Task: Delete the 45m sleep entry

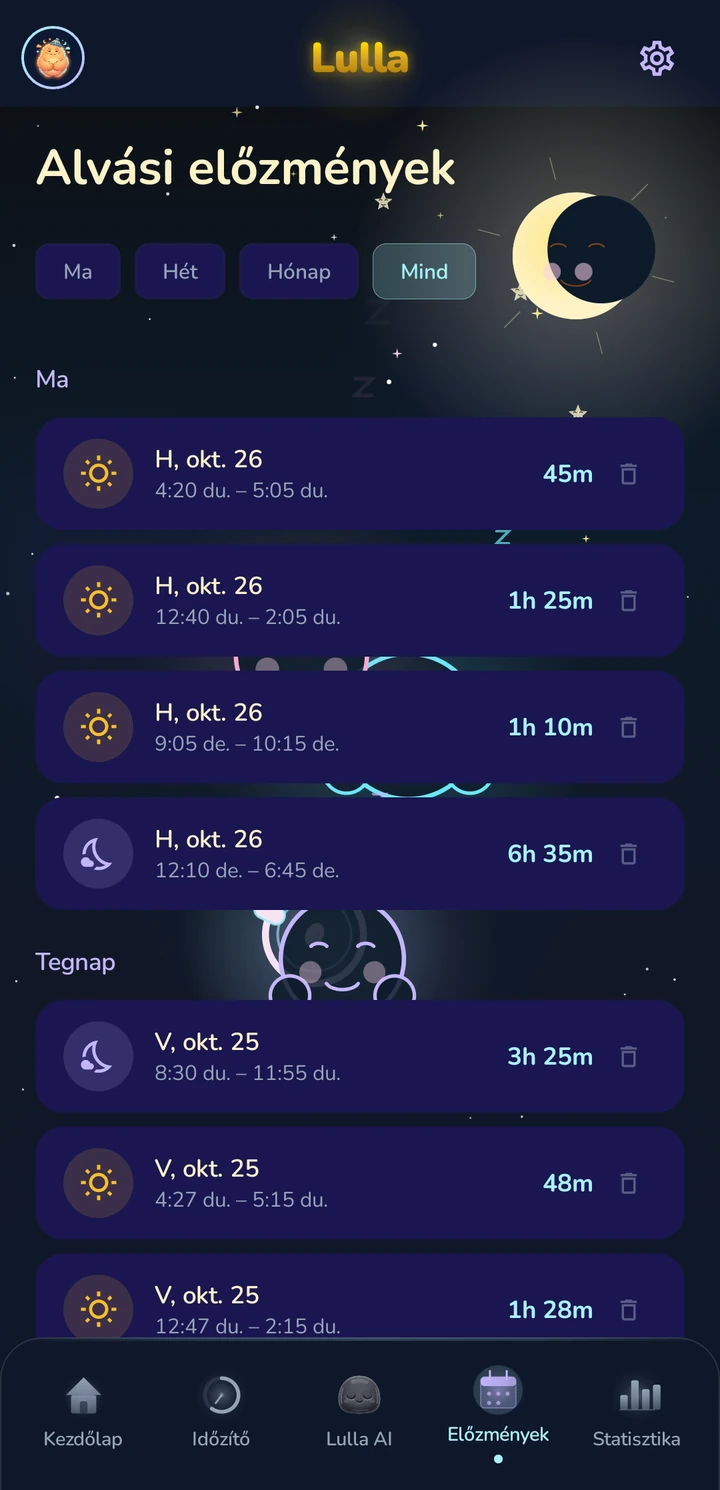Action: click(628, 474)
